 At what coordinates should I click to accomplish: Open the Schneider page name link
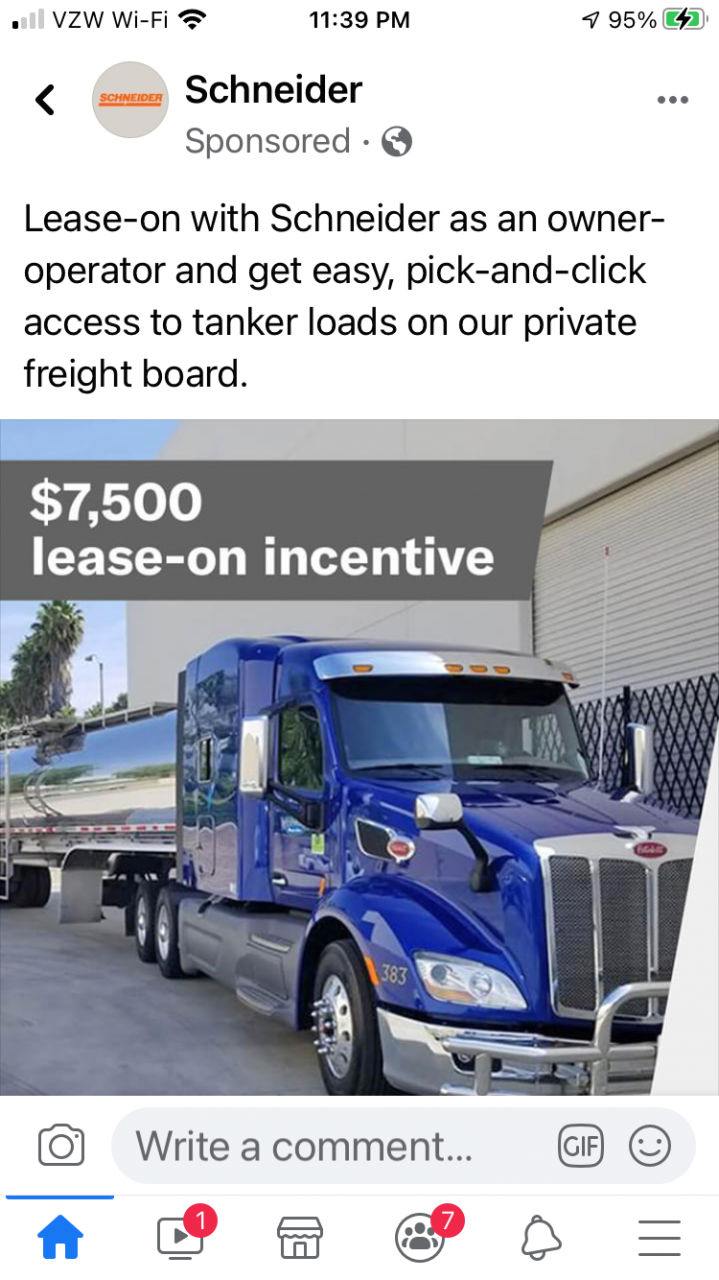coord(273,90)
